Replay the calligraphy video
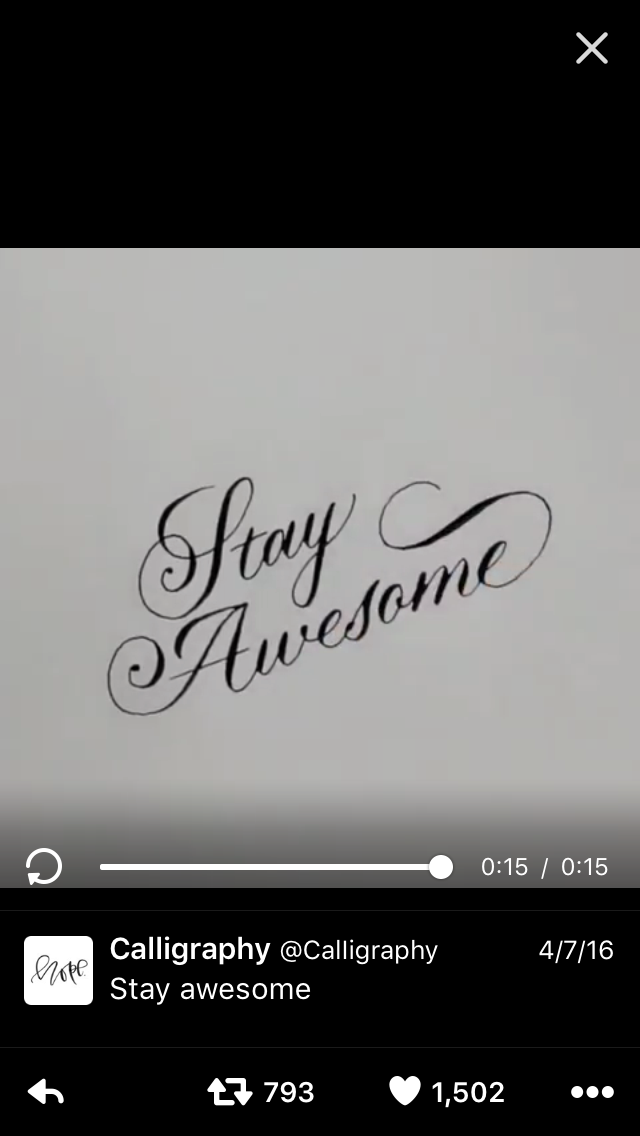This screenshot has width=640, height=1136. [x=43, y=866]
